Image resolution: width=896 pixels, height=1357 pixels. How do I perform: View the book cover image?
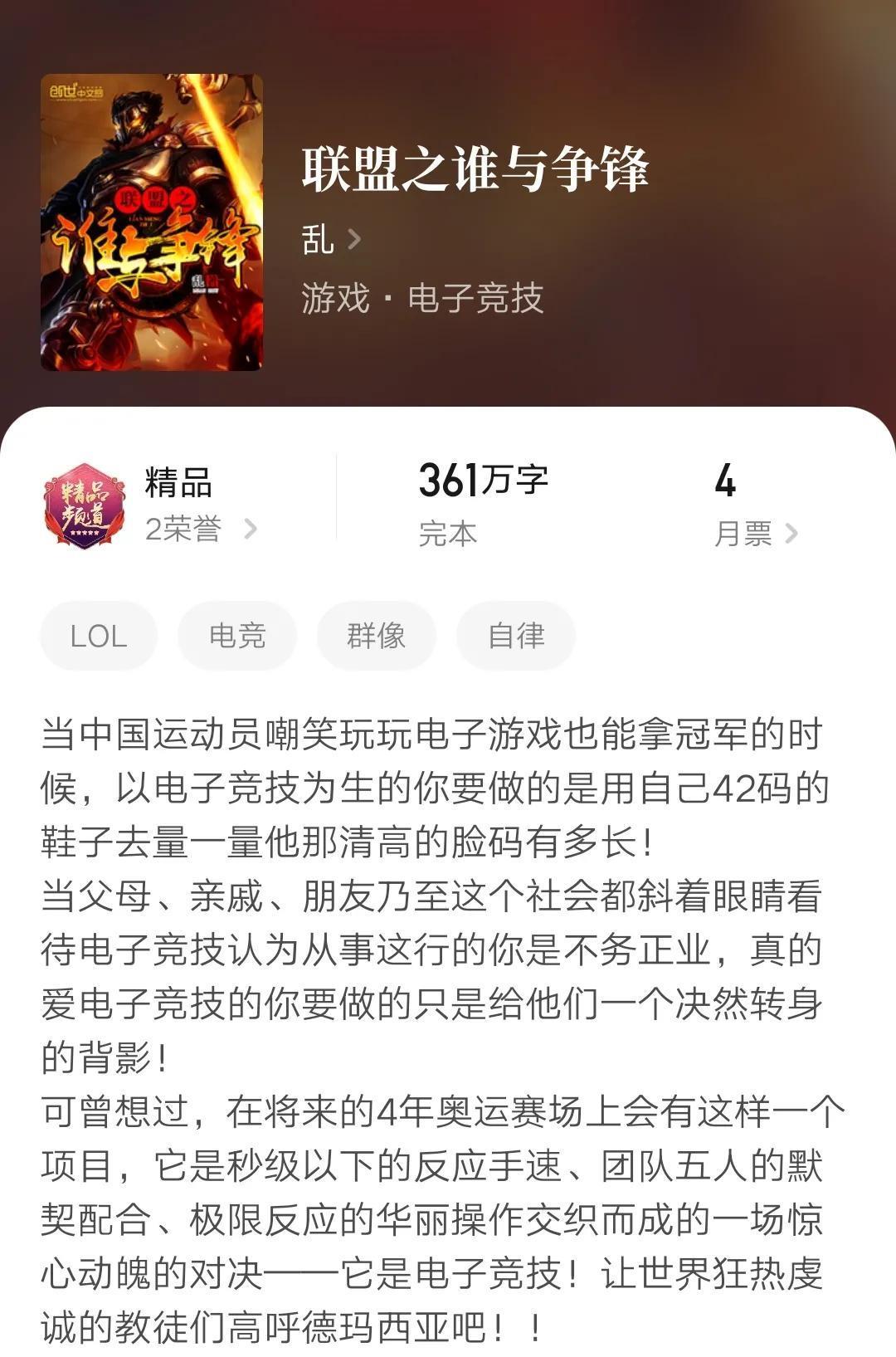152,222
